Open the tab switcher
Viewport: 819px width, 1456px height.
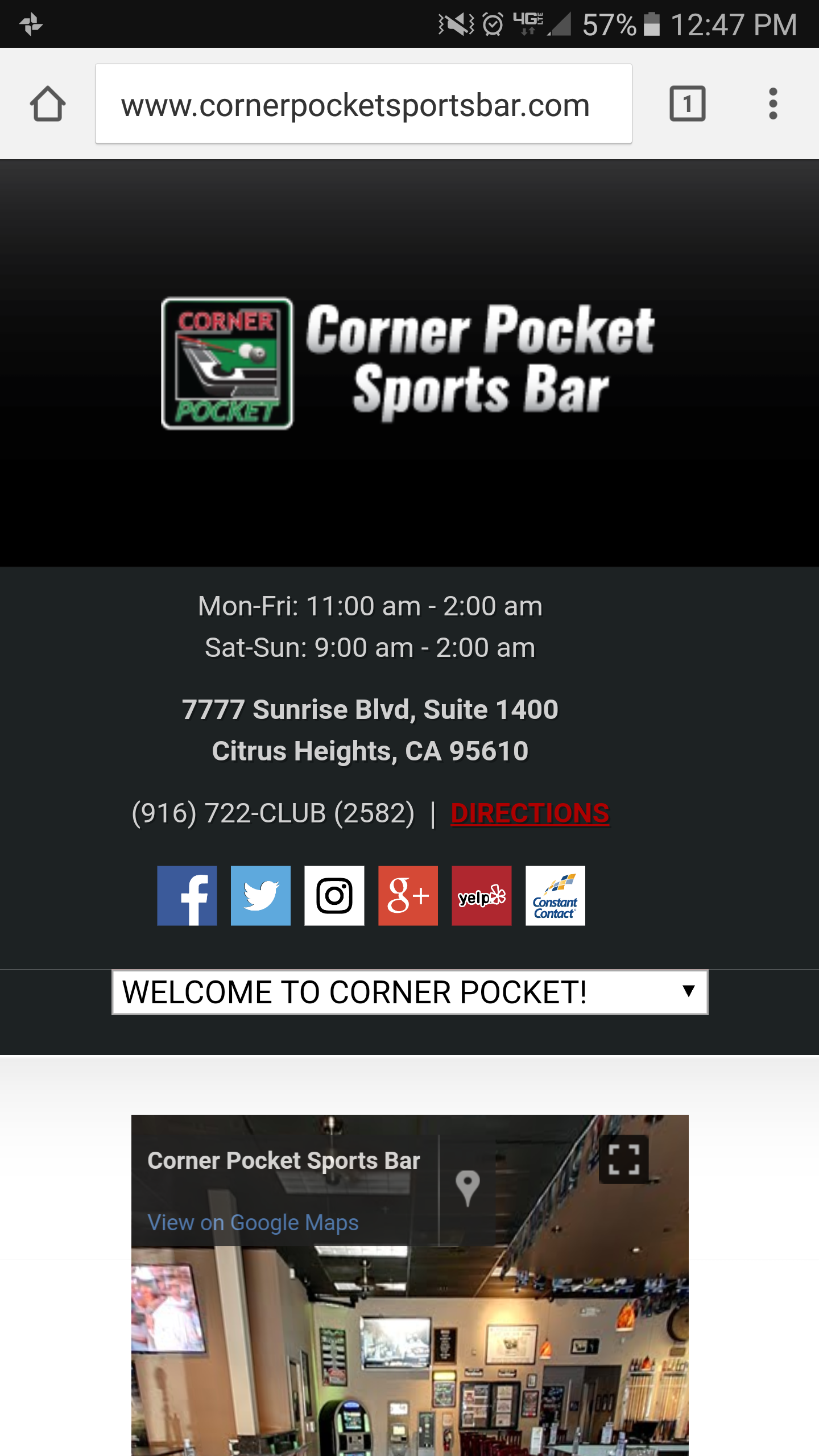[x=687, y=104]
